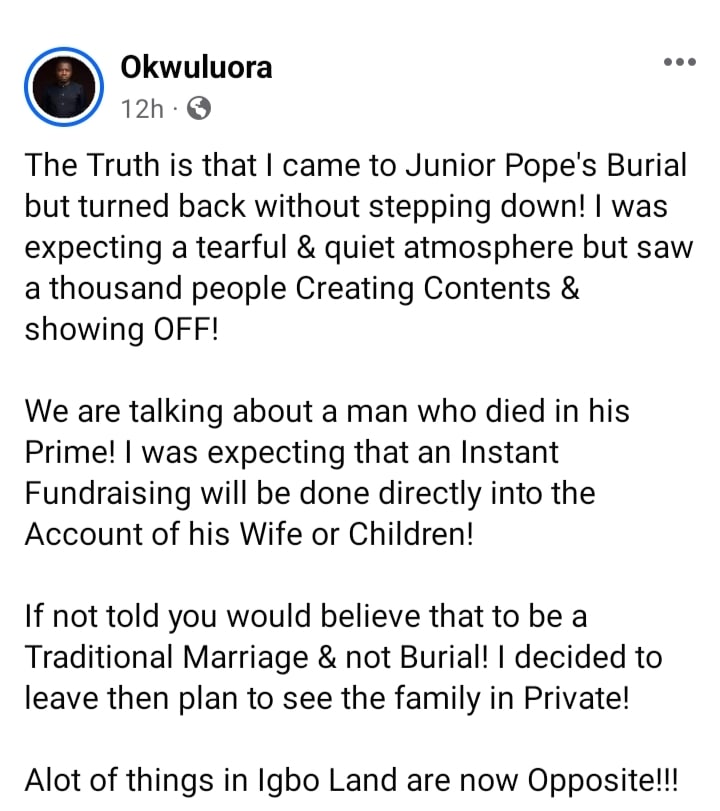
Task: Tap the Okwuluora profile name
Action: 196,67
